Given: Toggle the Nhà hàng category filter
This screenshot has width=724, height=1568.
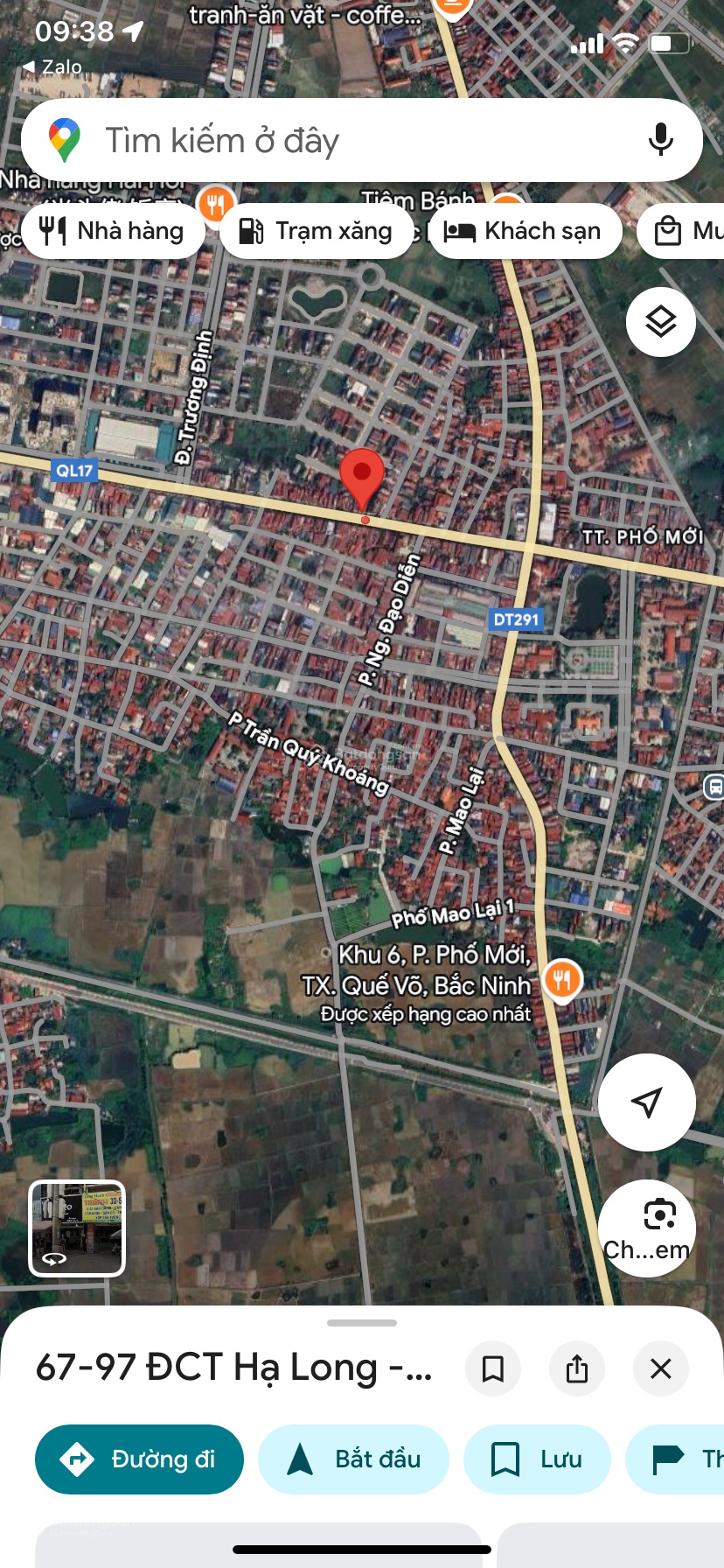Looking at the screenshot, I should 113,230.
